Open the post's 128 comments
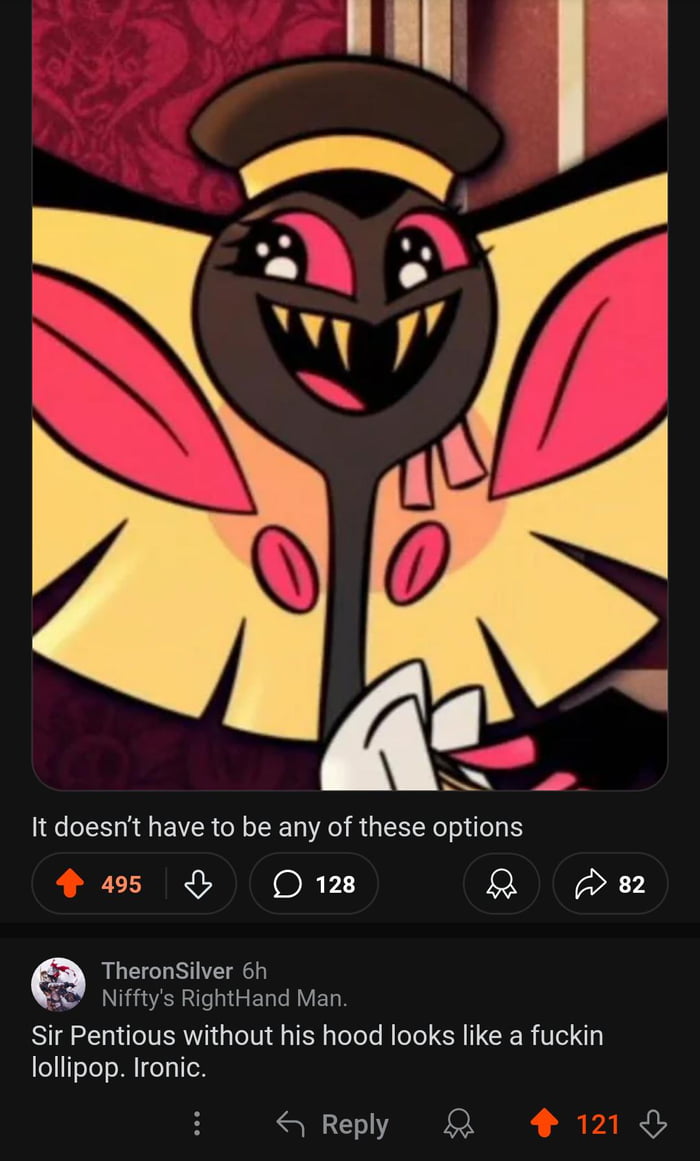Image resolution: width=700 pixels, height=1161 pixels. [x=314, y=884]
